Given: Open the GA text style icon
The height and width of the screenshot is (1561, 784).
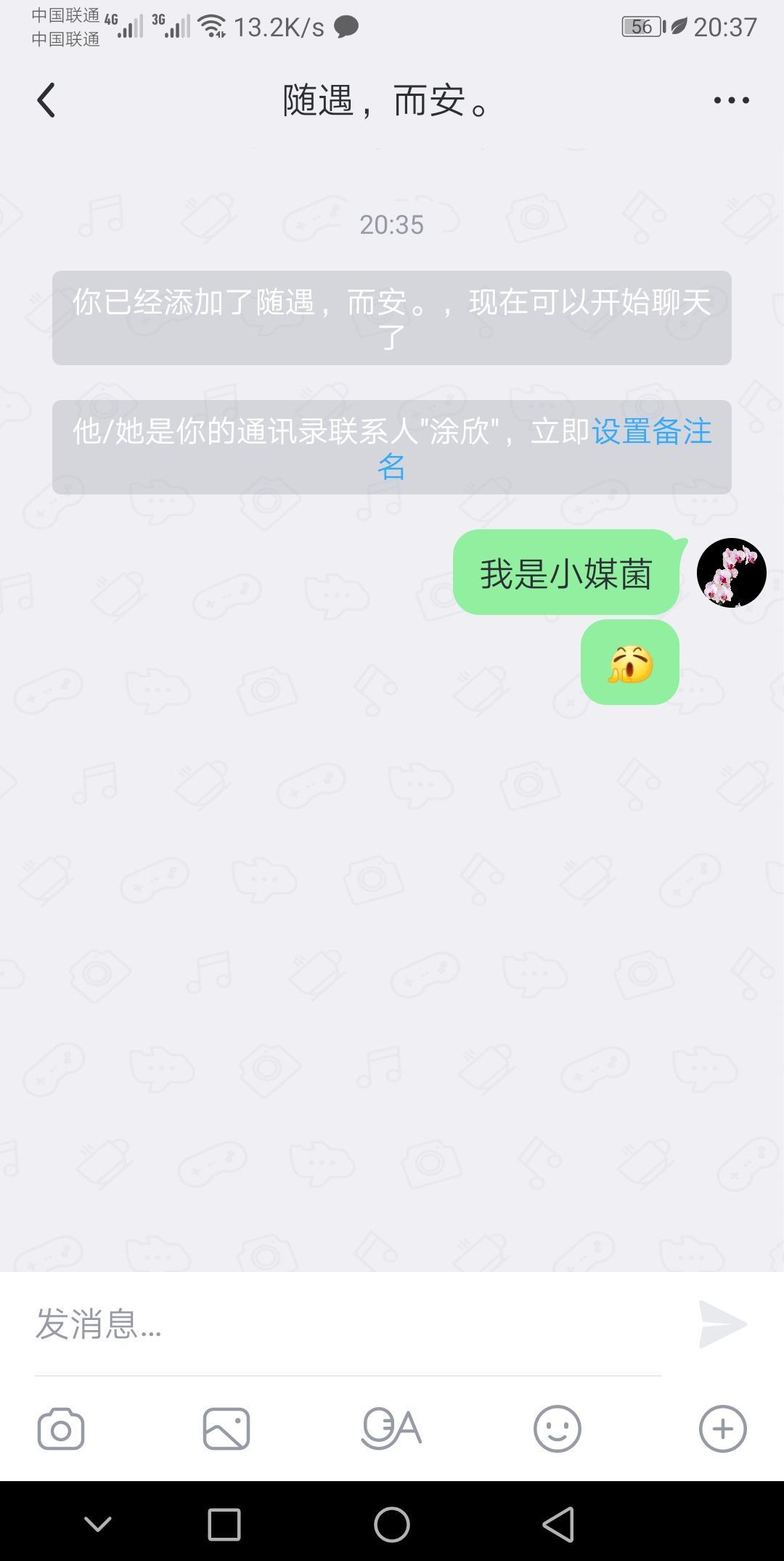Looking at the screenshot, I should (392, 1429).
